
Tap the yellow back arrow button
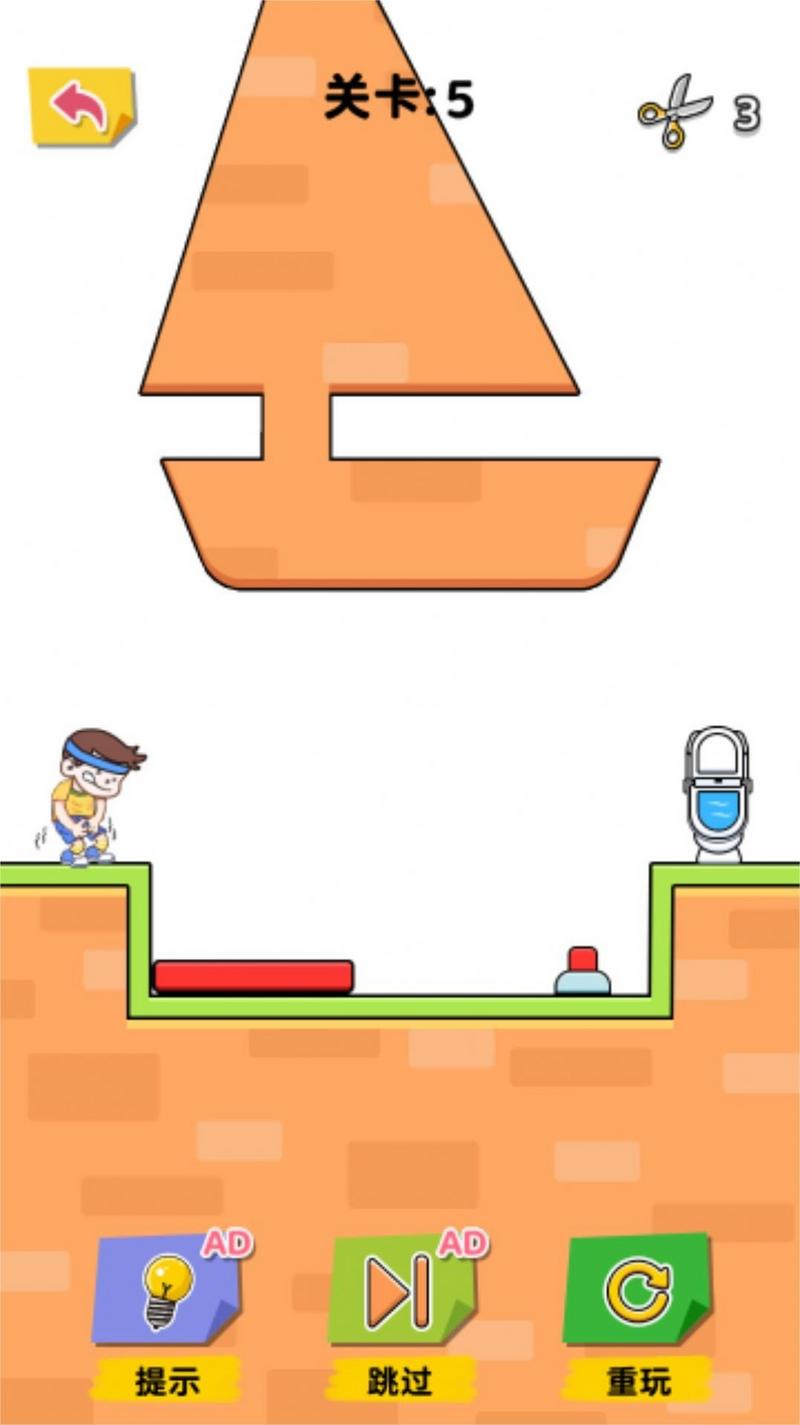pos(81,106)
